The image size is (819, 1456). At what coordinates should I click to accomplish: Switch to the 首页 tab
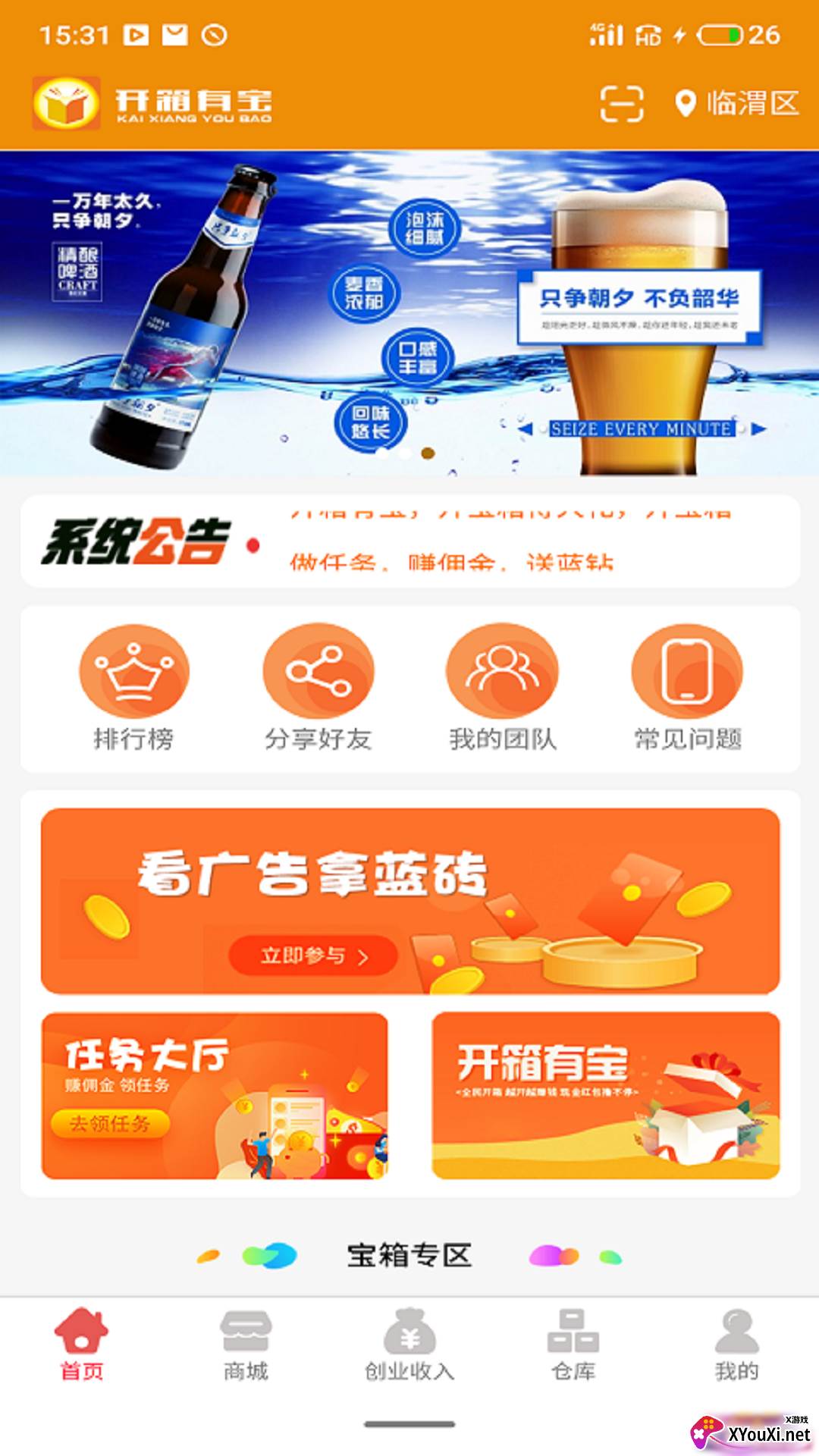pos(82,1344)
